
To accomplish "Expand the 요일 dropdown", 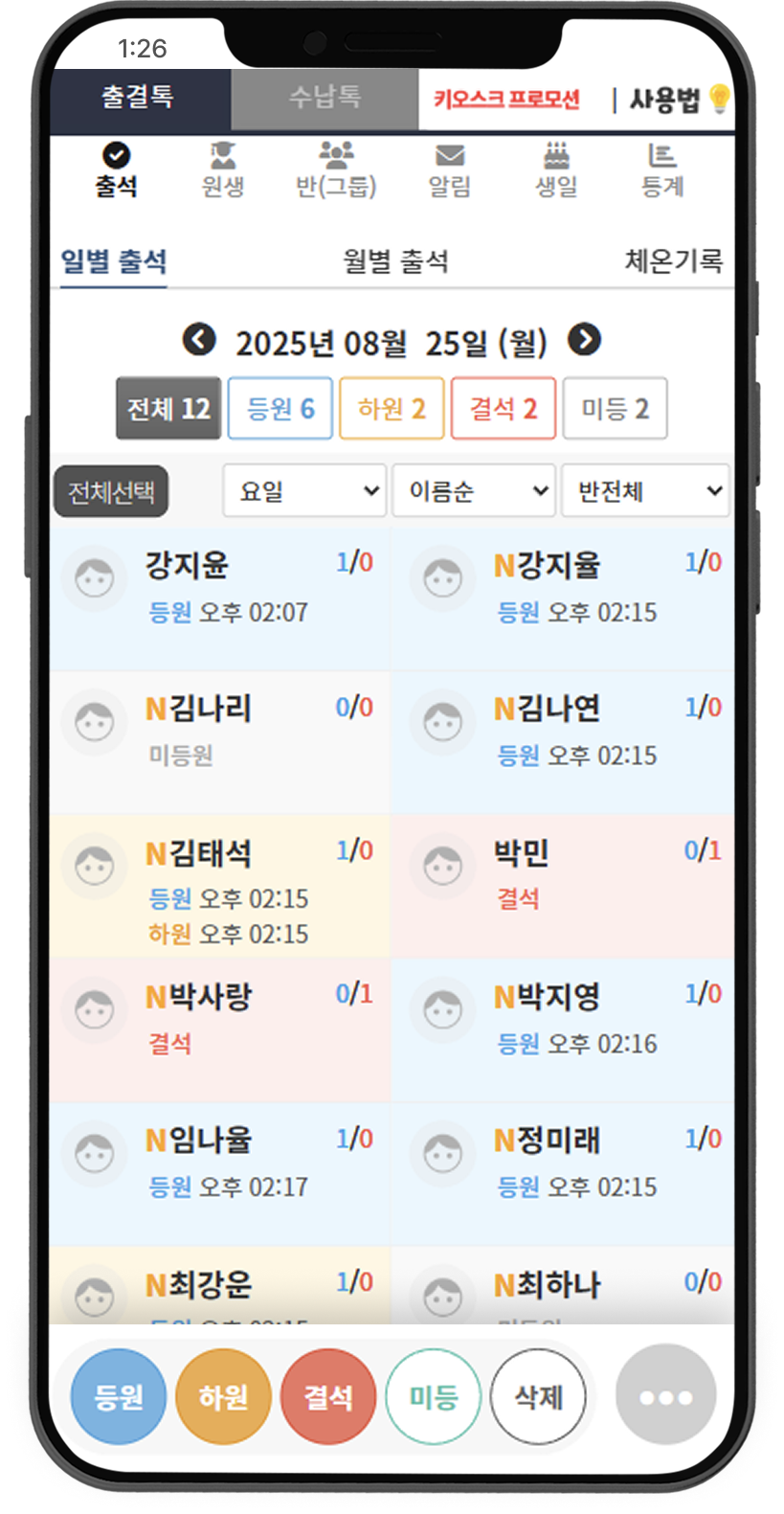I will (x=304, y=491).
